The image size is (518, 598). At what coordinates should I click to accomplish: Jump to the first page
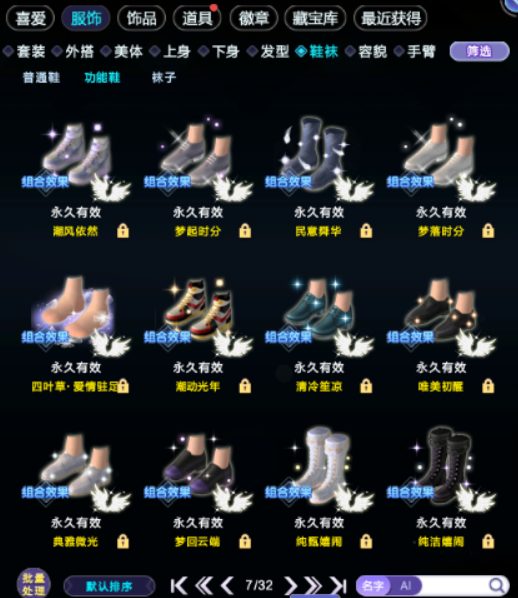coord(179,585)
